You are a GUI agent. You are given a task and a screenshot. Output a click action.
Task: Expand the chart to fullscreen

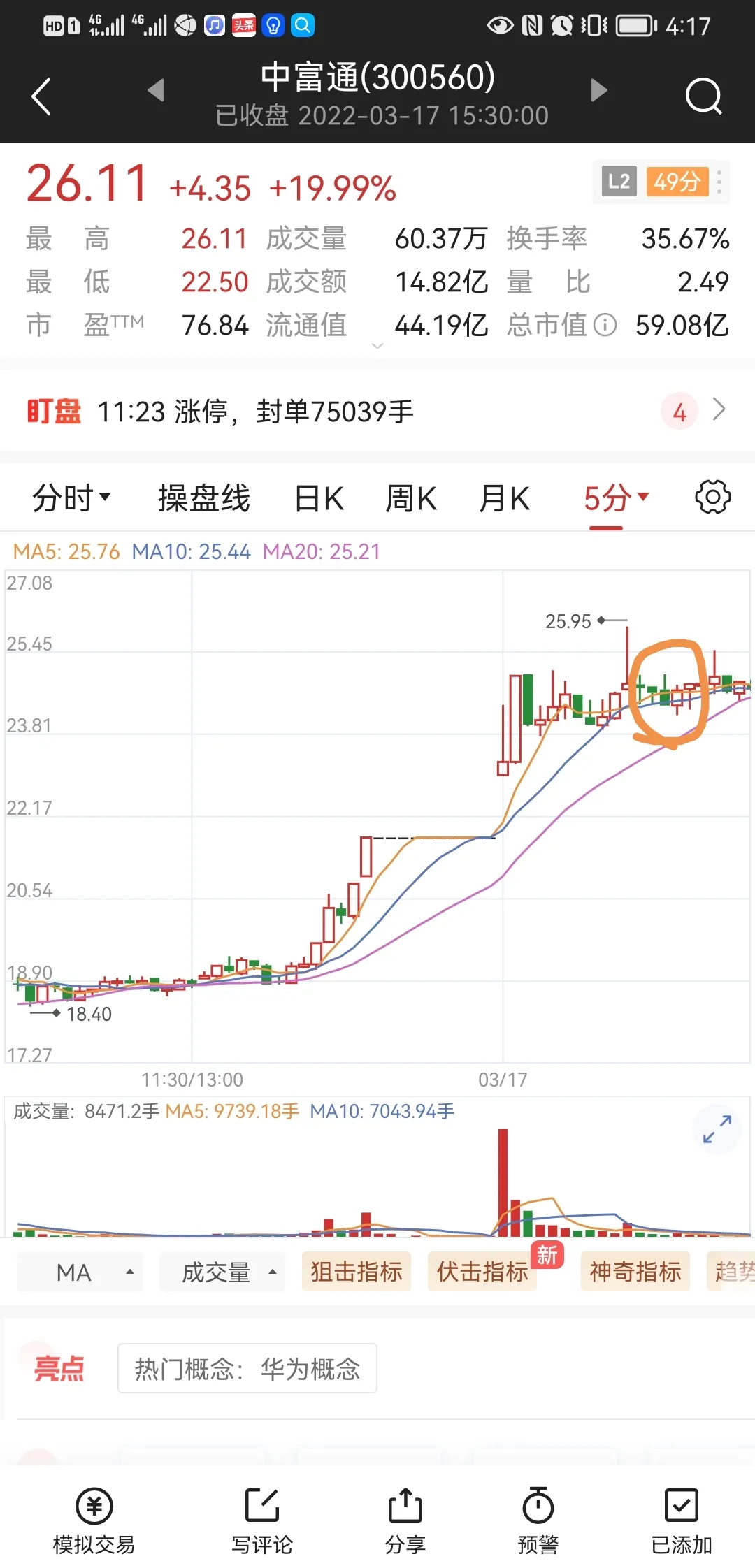click(717, 1128)
